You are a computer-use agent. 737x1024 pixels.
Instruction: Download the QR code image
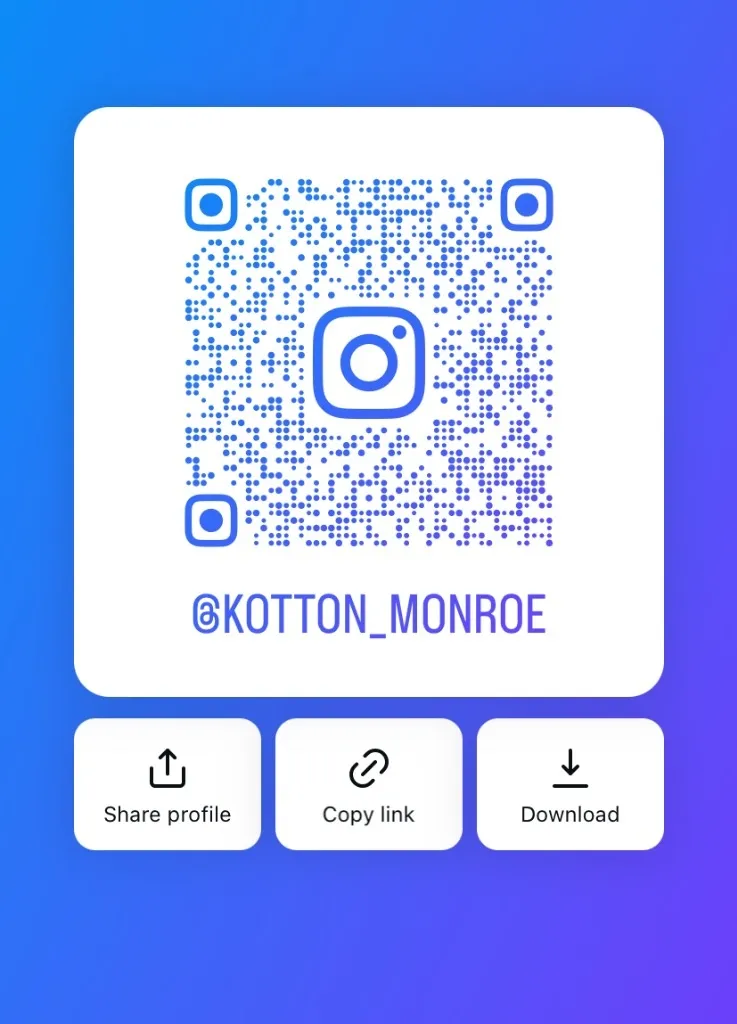[570, 784]
